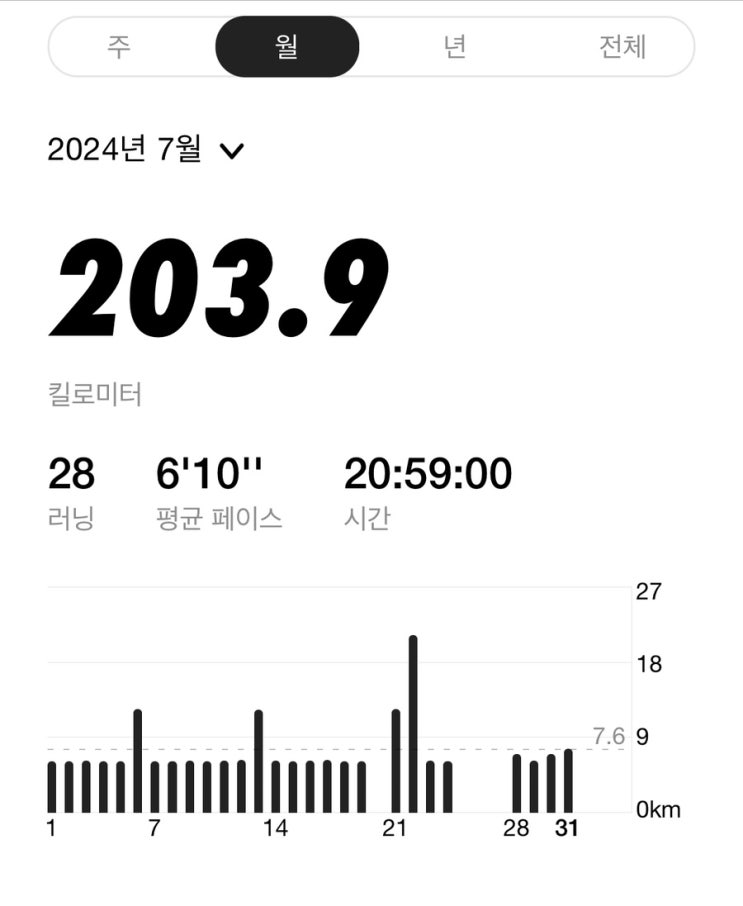Show 전체 (all-time) activity stats
This screenshot has height=906, width=743.
point(622,47)
